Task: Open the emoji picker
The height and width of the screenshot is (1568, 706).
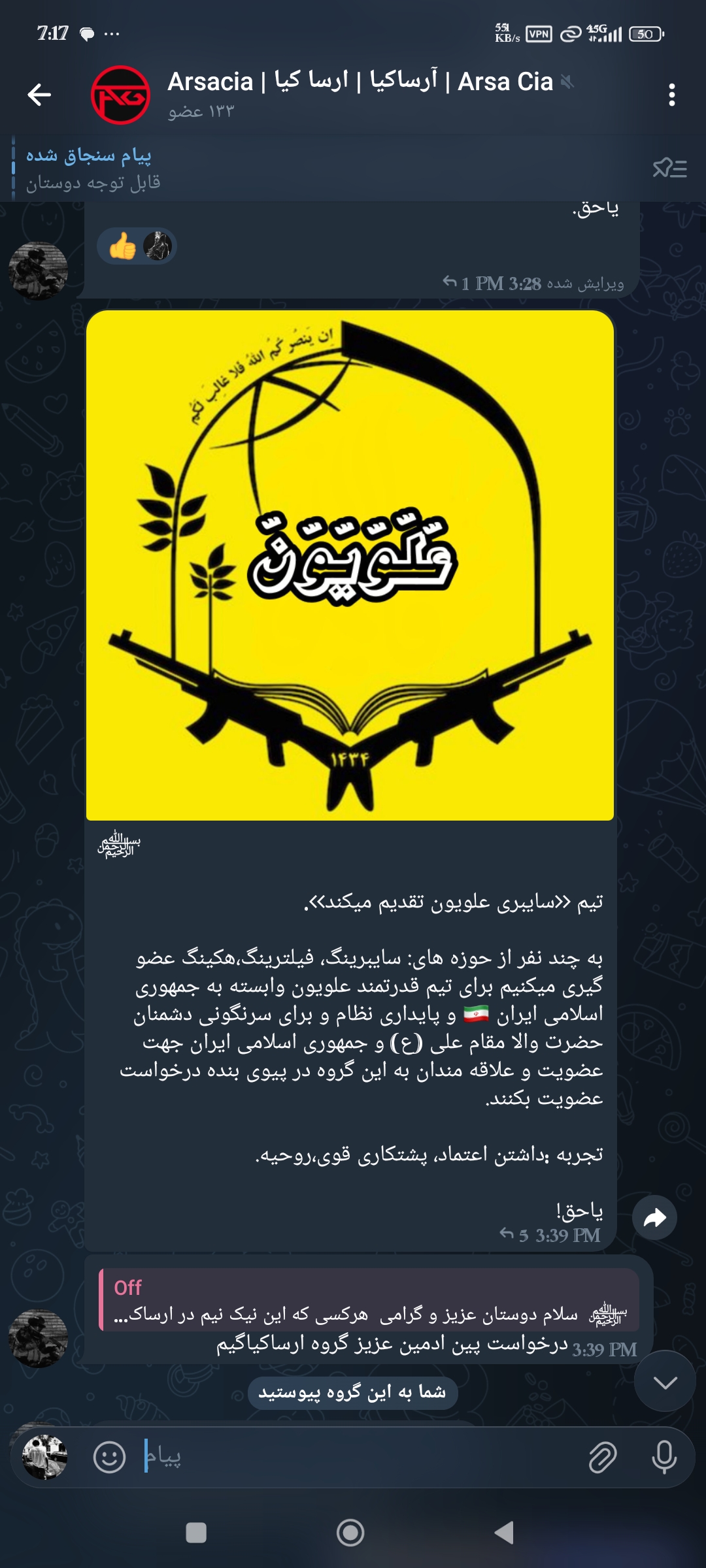Action: (110, 1457)
